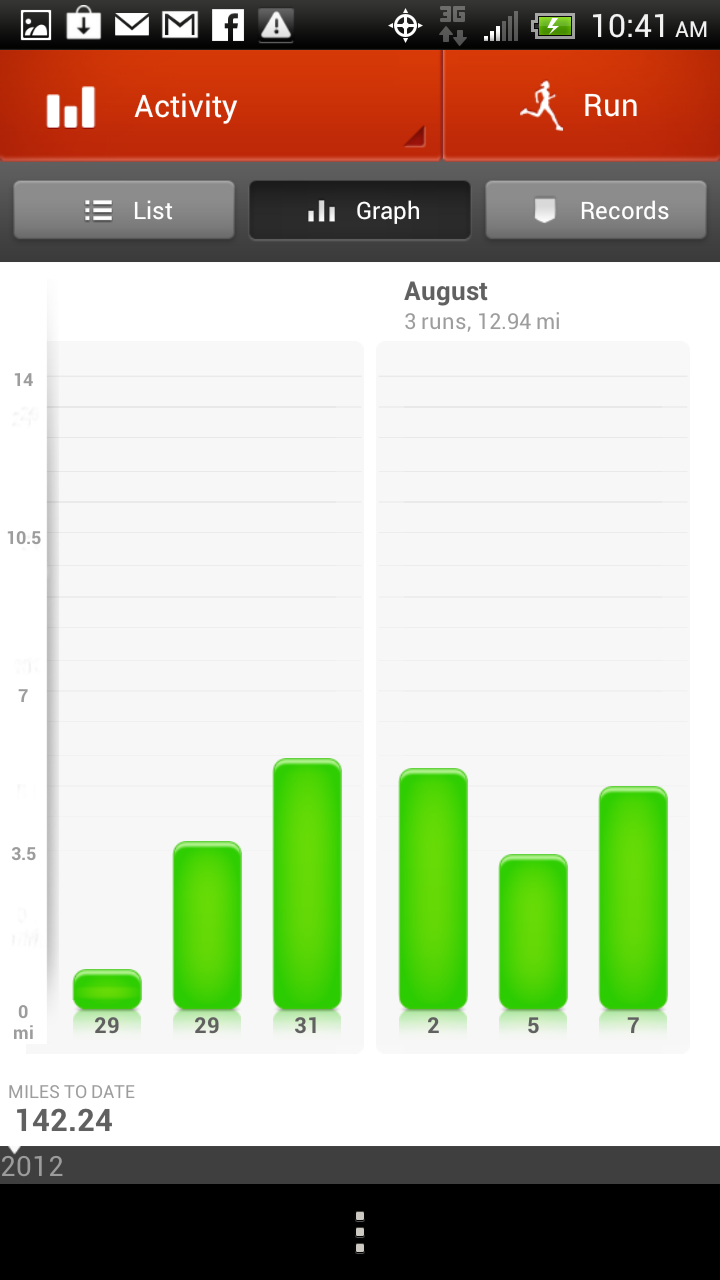Open the three-dot menu button
Image resolution: width=720 pixels, height=1280 pixels.
(x=360, y=1232)
